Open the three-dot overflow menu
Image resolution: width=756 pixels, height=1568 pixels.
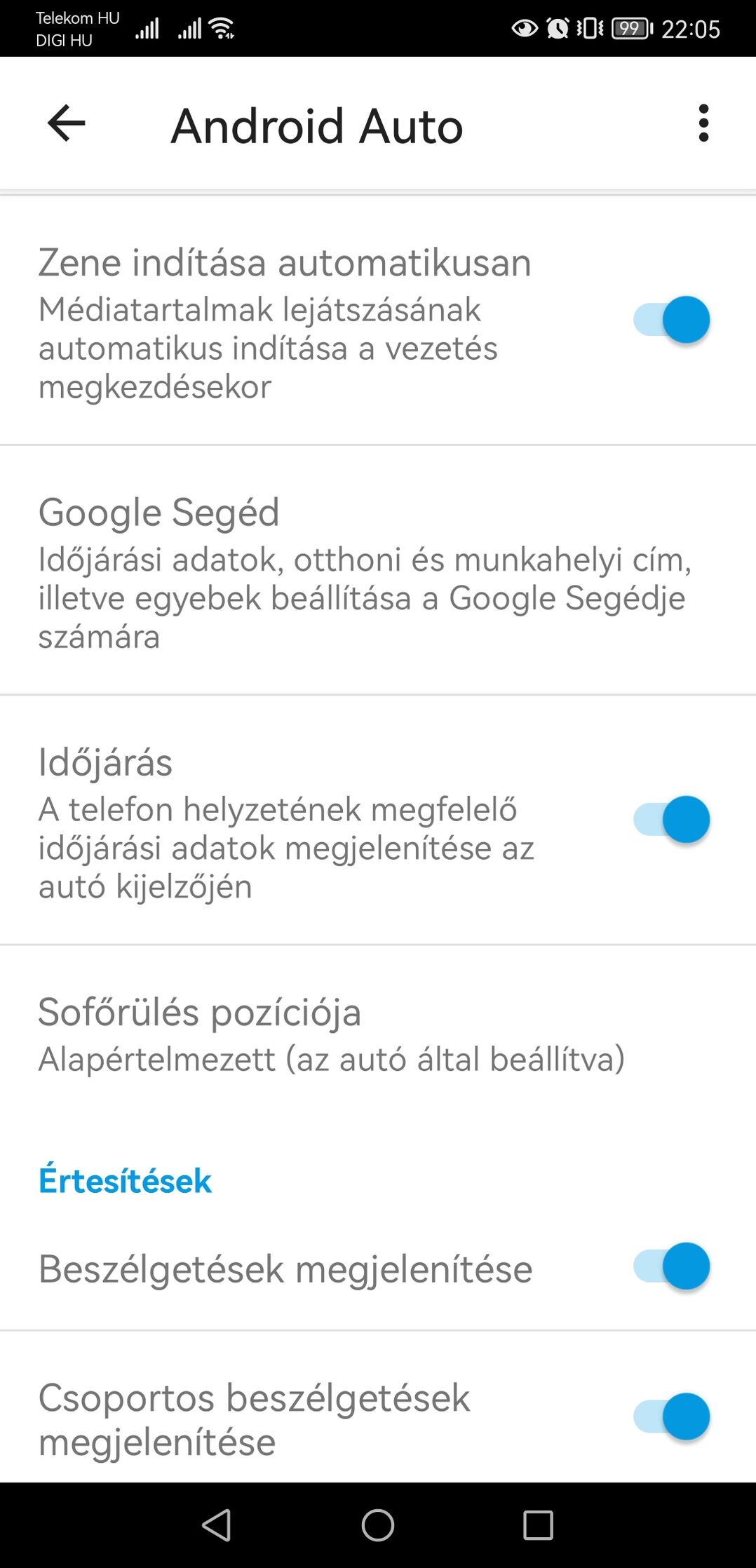(703, 123)
